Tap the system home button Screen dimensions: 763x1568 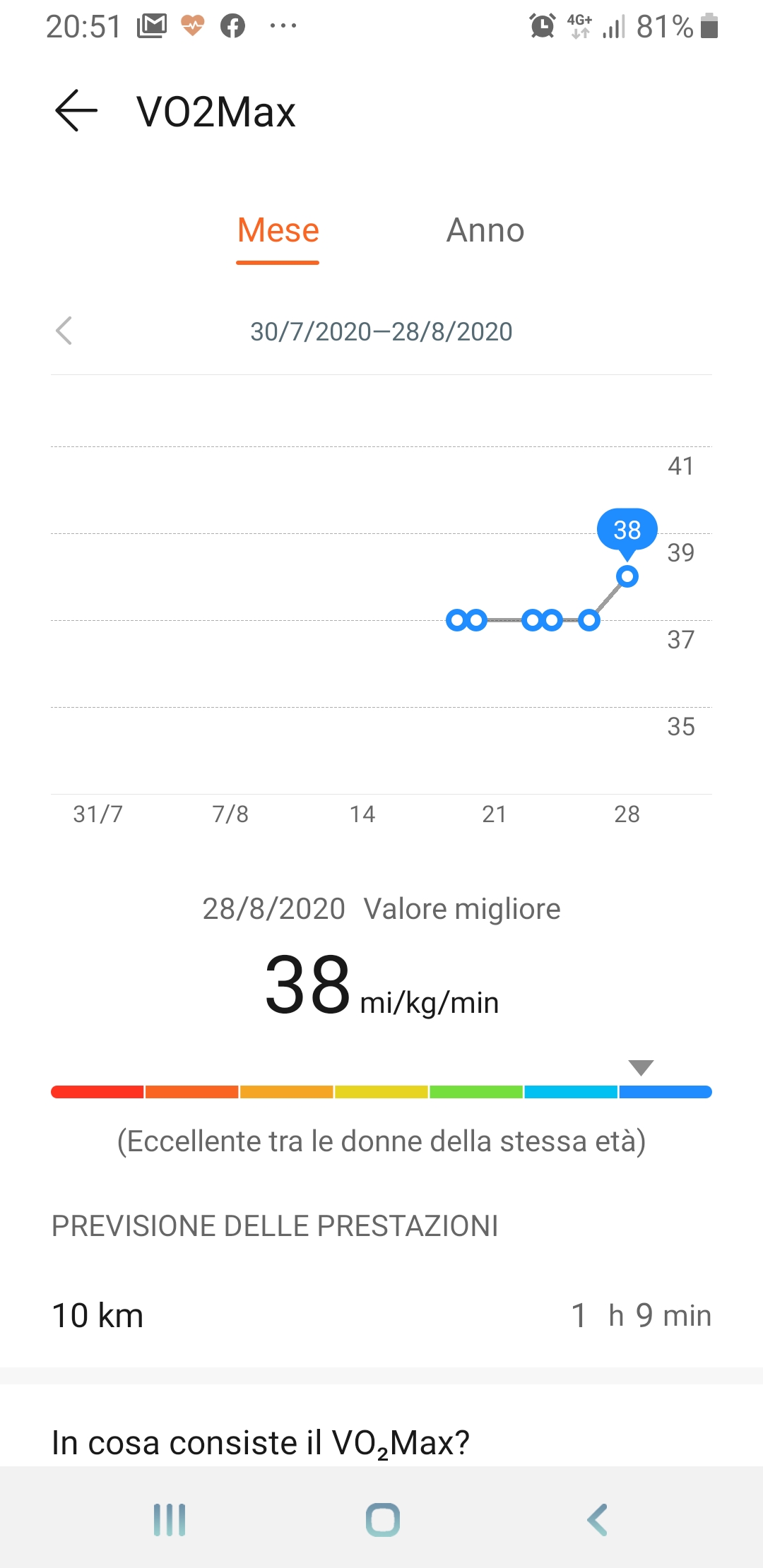[x=382, y=1519]
